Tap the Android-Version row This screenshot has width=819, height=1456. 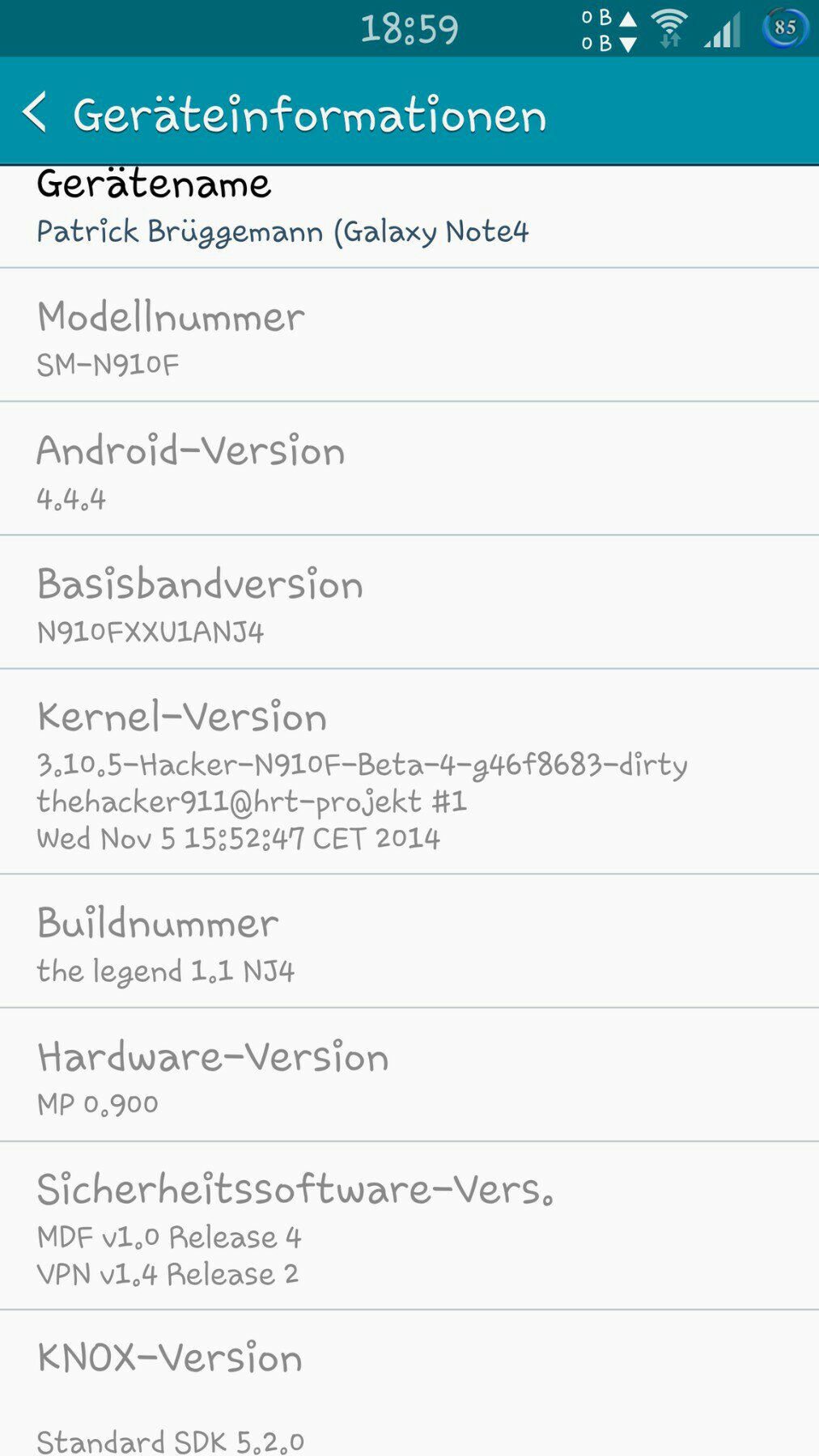point(409,468)
